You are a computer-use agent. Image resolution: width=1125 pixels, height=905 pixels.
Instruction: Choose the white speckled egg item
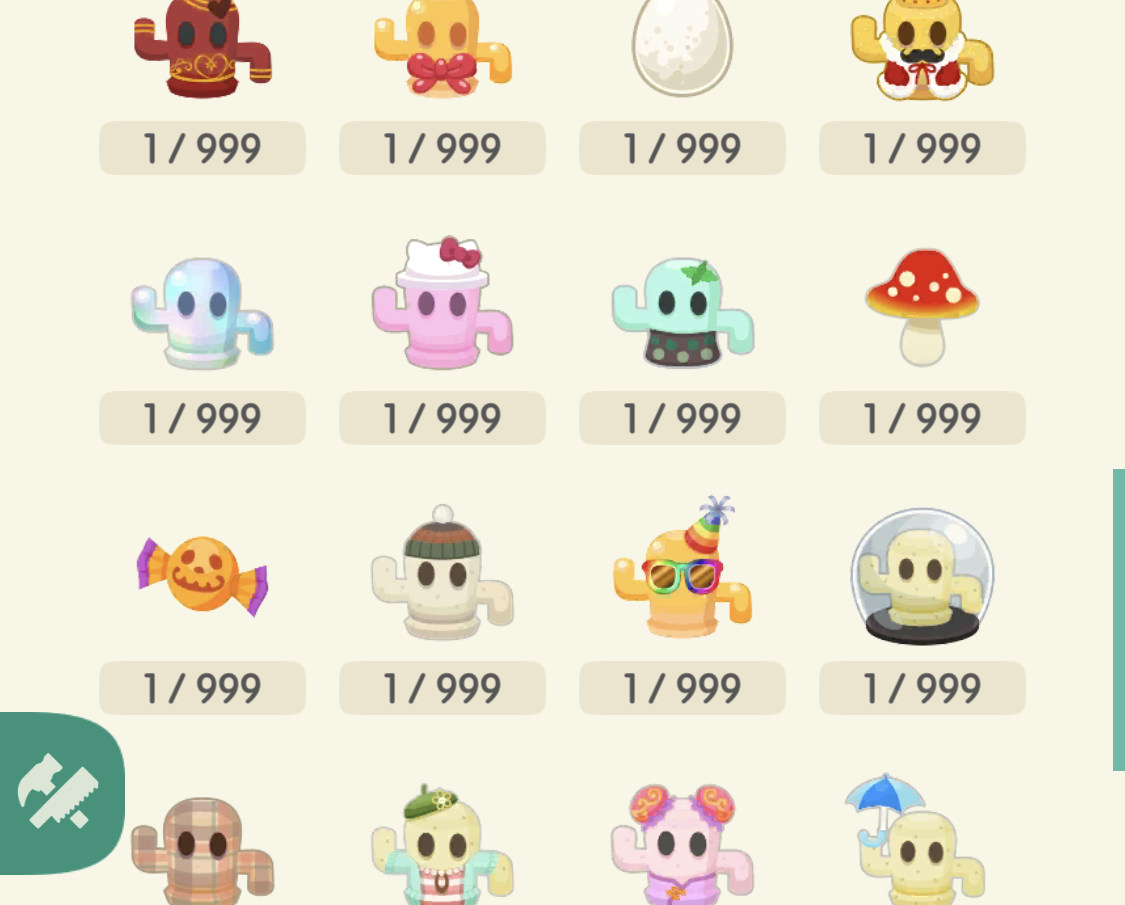(682, 45)
